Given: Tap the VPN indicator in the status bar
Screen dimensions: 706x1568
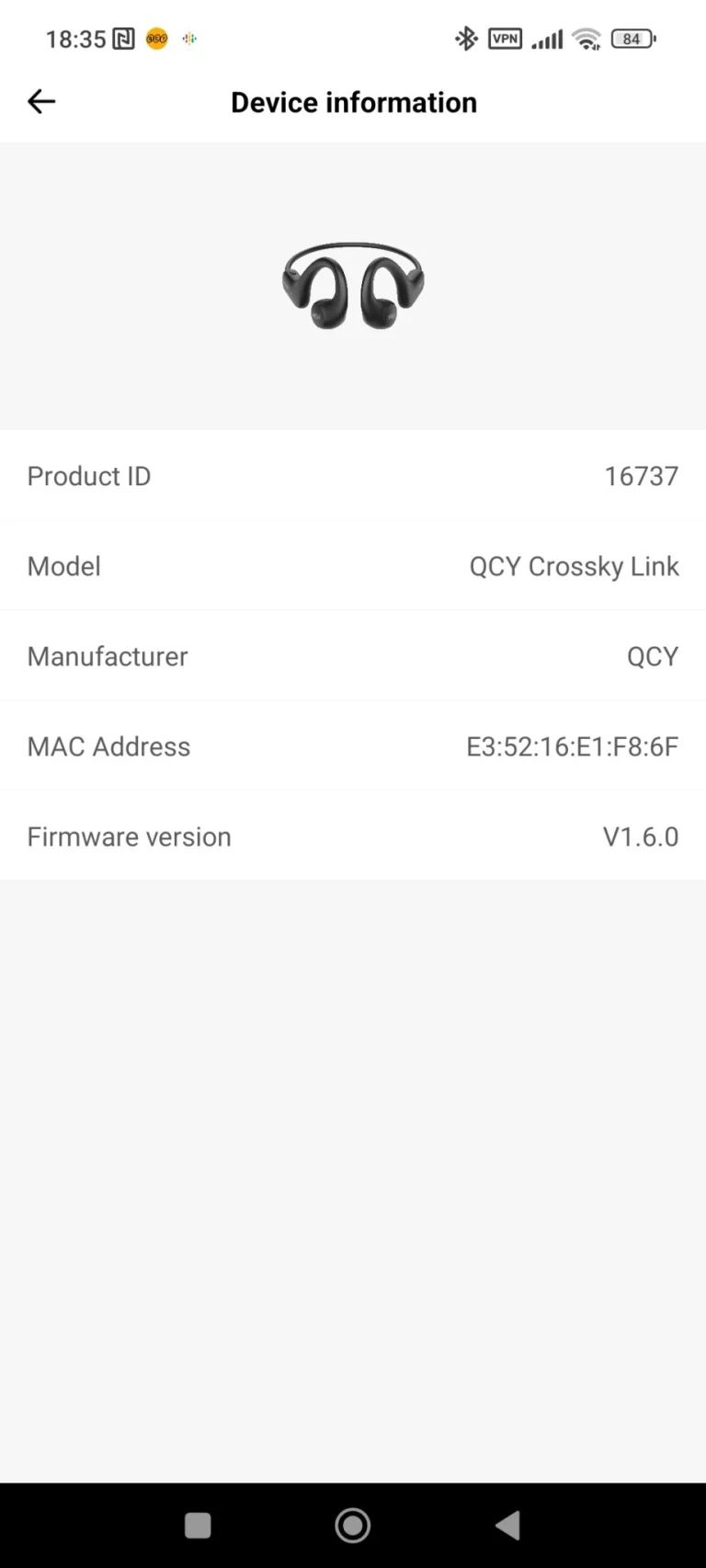Looking at the screenshot, I should tap(504, 39).
